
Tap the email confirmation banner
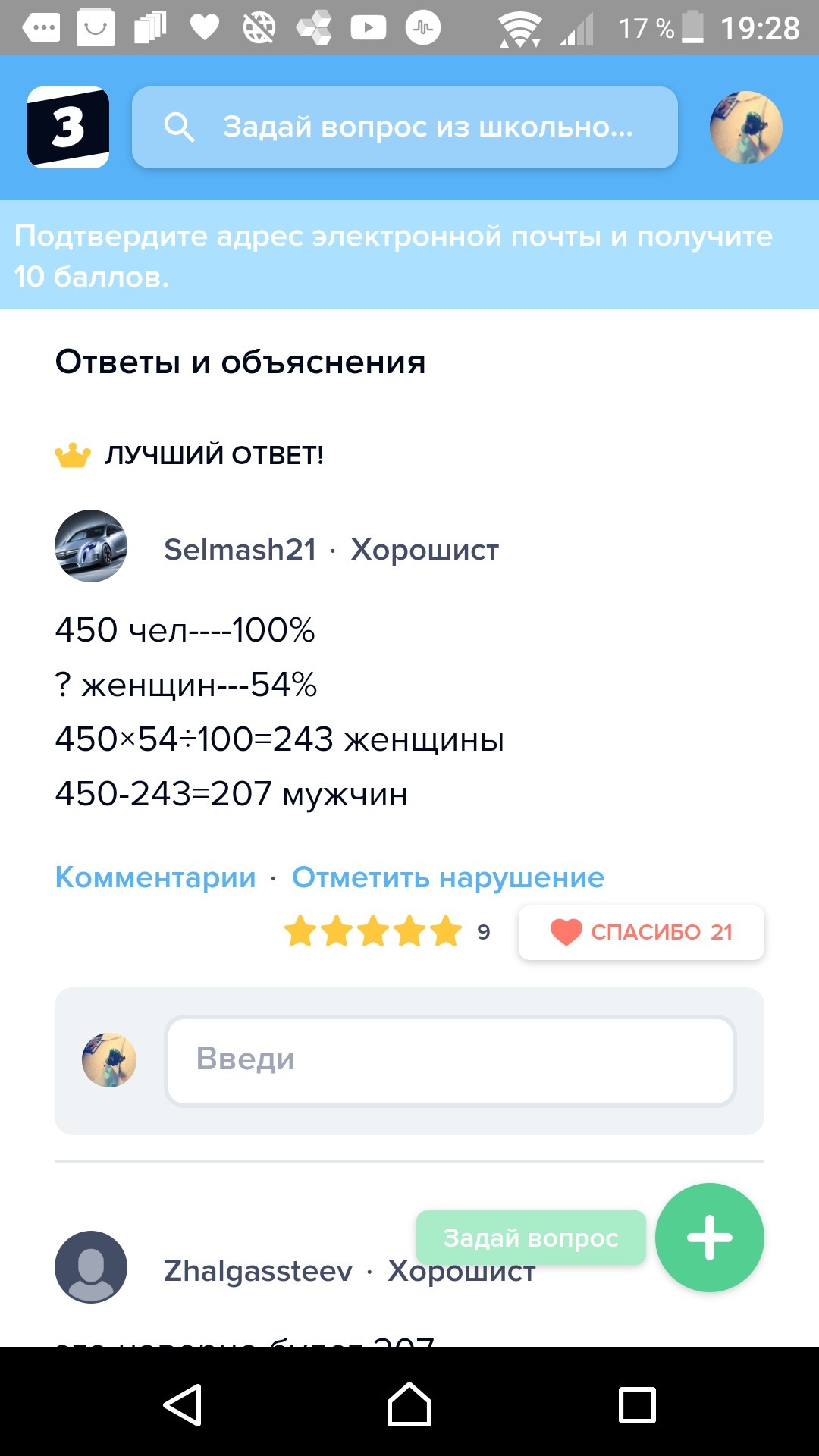point(409,256)
